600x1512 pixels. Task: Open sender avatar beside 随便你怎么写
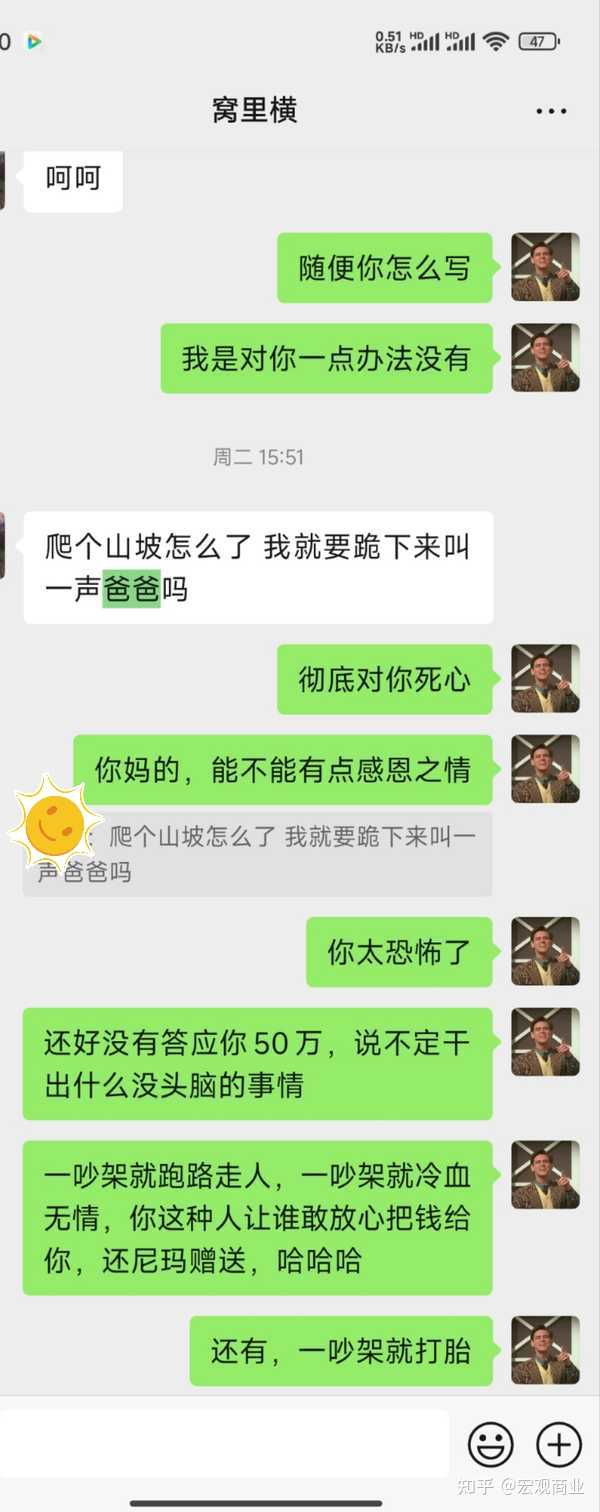545,267
